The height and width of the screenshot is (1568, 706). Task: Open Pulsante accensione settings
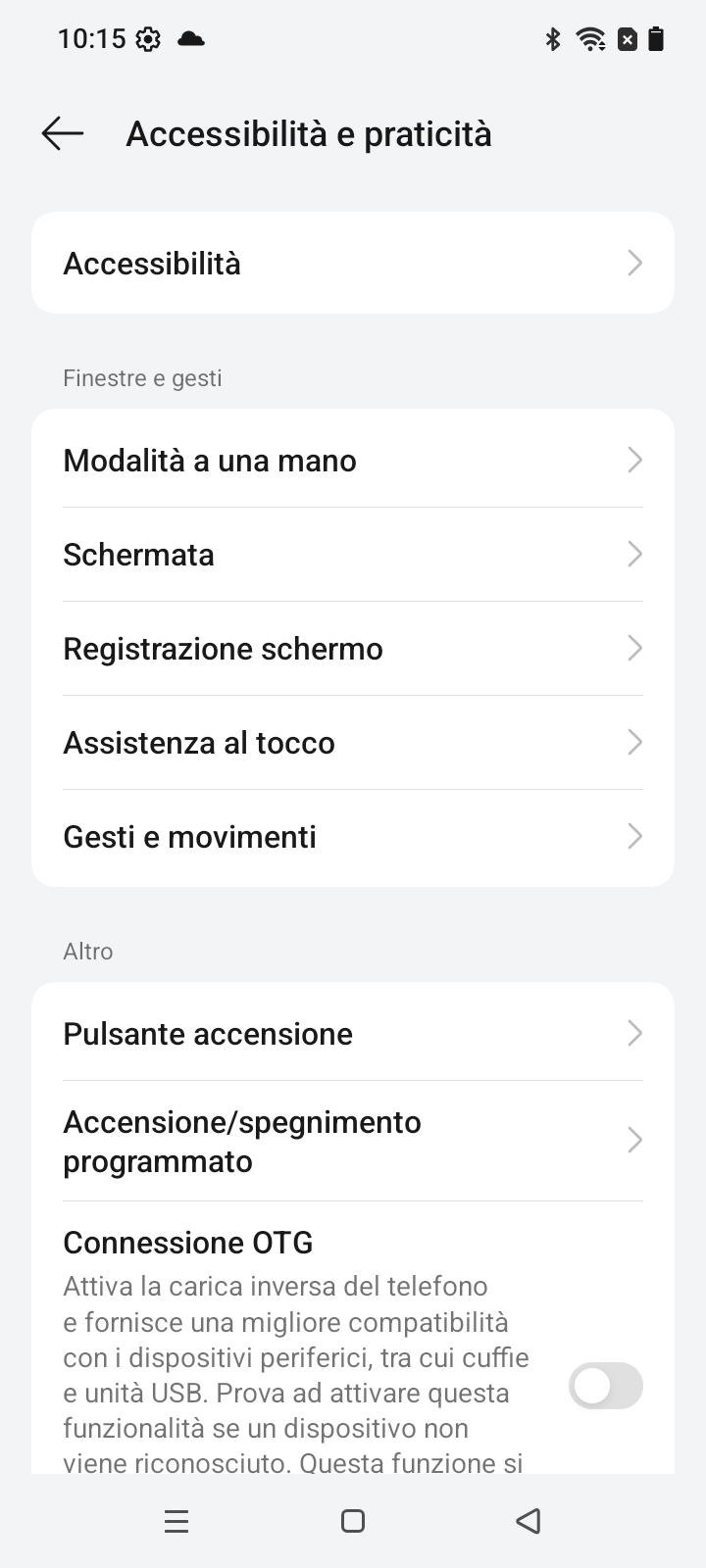(353, 1033)
